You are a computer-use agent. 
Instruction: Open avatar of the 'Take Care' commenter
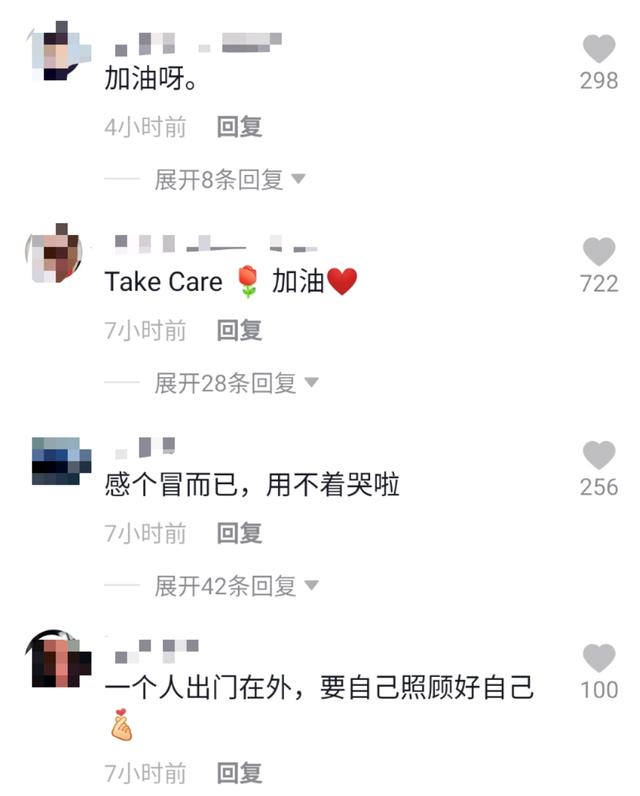click(x=54, y=255)
